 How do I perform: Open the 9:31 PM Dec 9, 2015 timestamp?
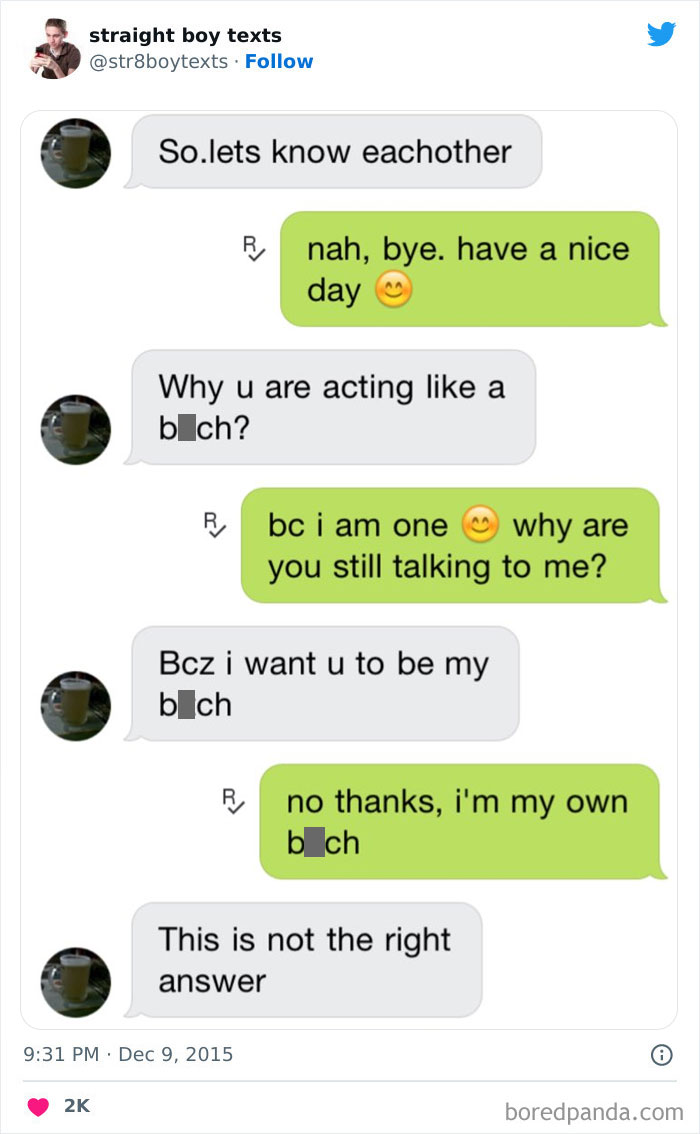pos(128,1054)
